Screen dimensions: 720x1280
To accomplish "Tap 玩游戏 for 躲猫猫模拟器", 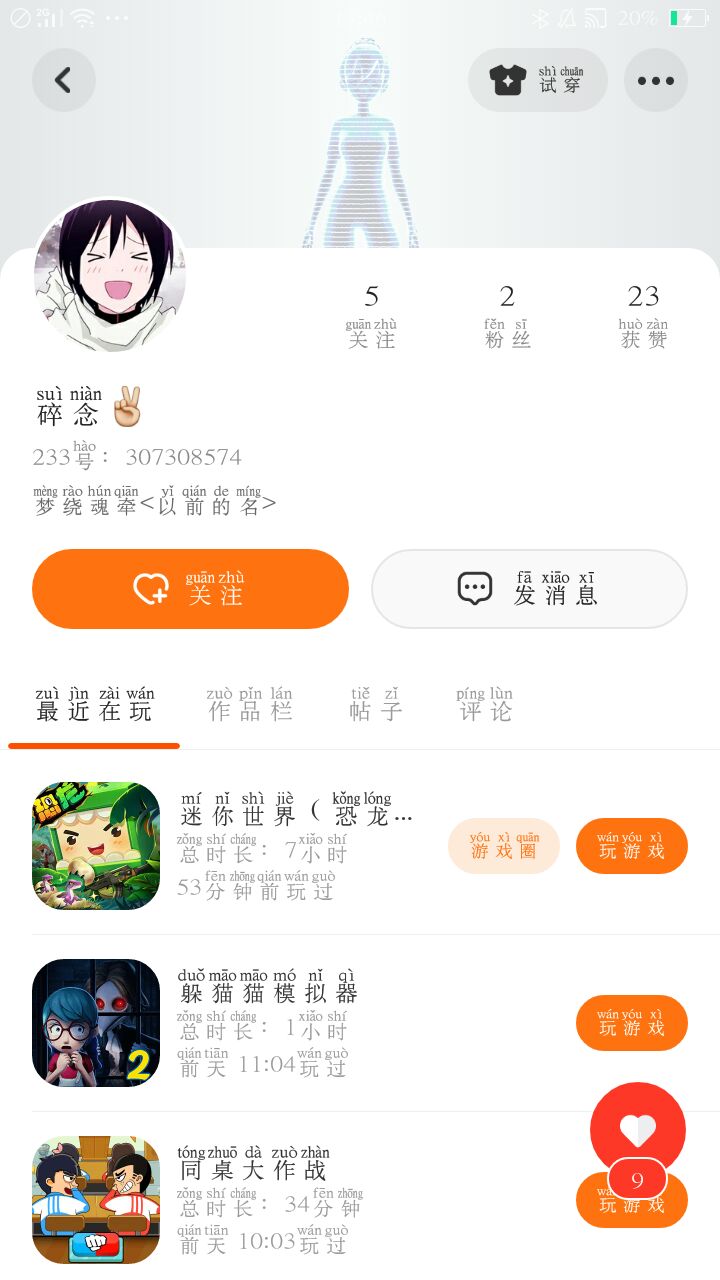I will 631,1023.
